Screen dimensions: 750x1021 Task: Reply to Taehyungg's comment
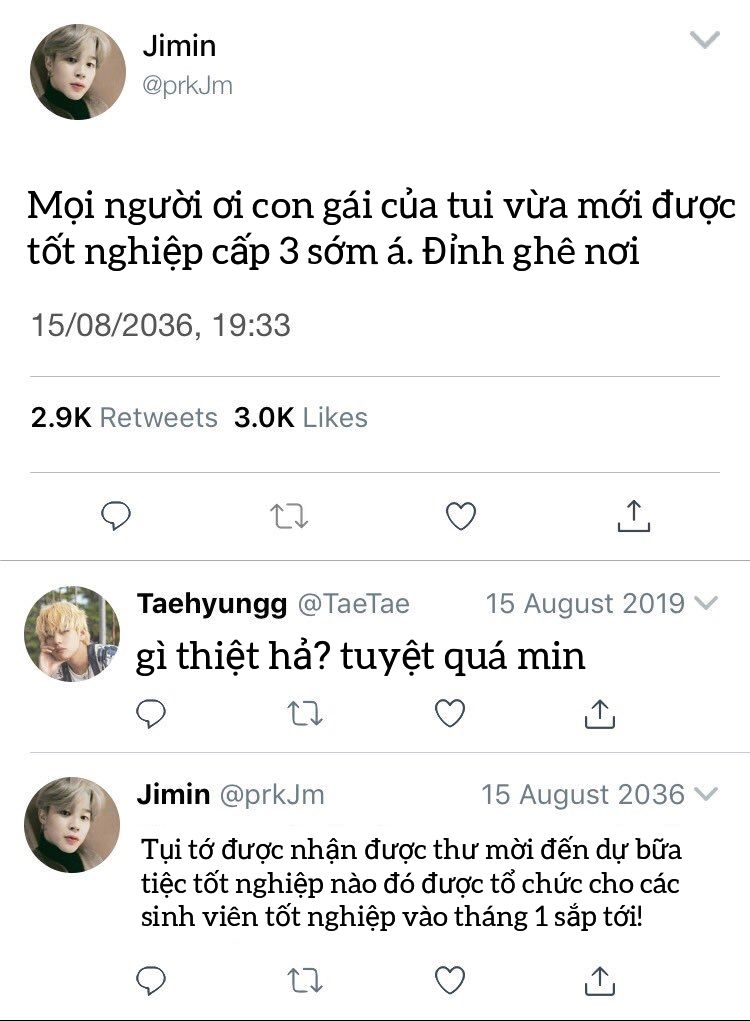click(x=150, y=713)
